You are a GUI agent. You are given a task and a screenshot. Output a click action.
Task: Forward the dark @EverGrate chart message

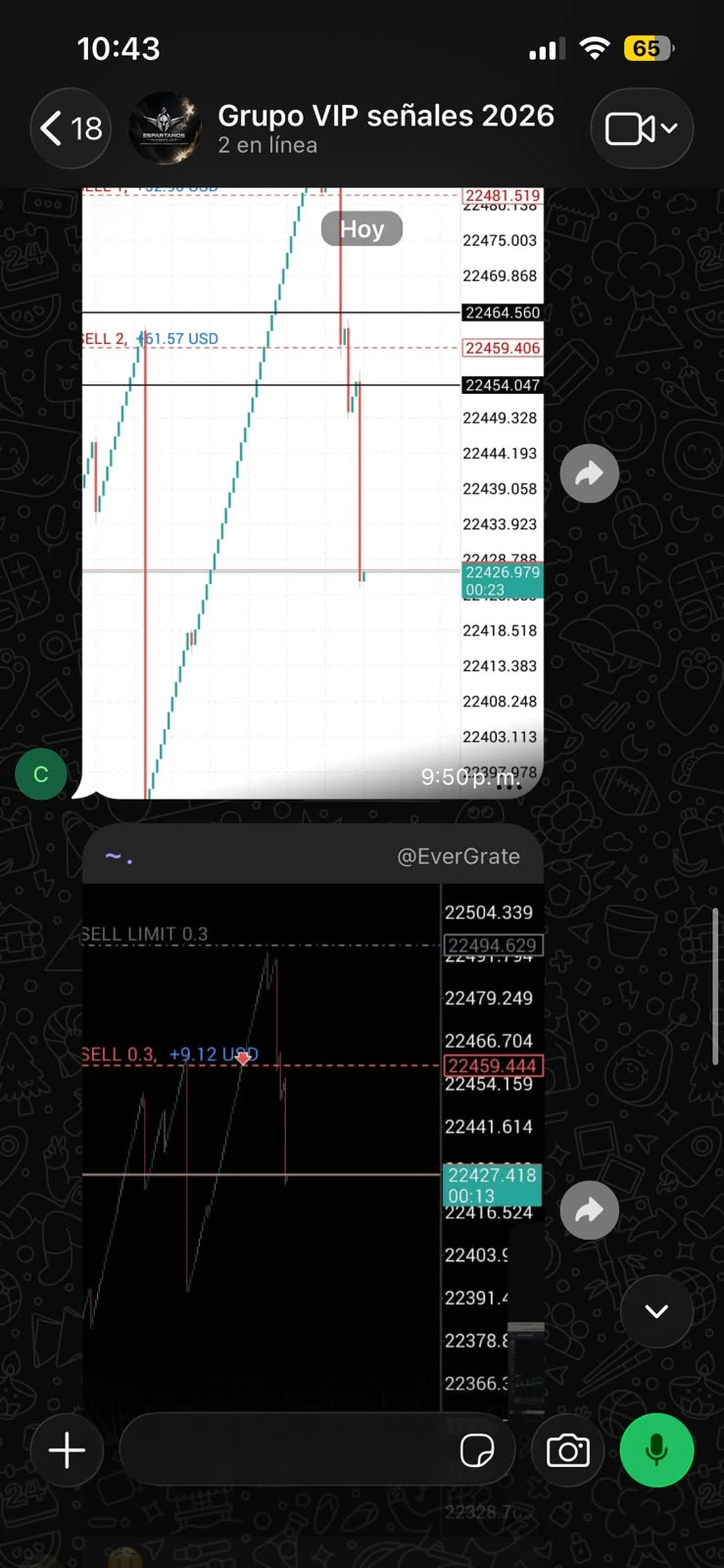coord(589,1210)
